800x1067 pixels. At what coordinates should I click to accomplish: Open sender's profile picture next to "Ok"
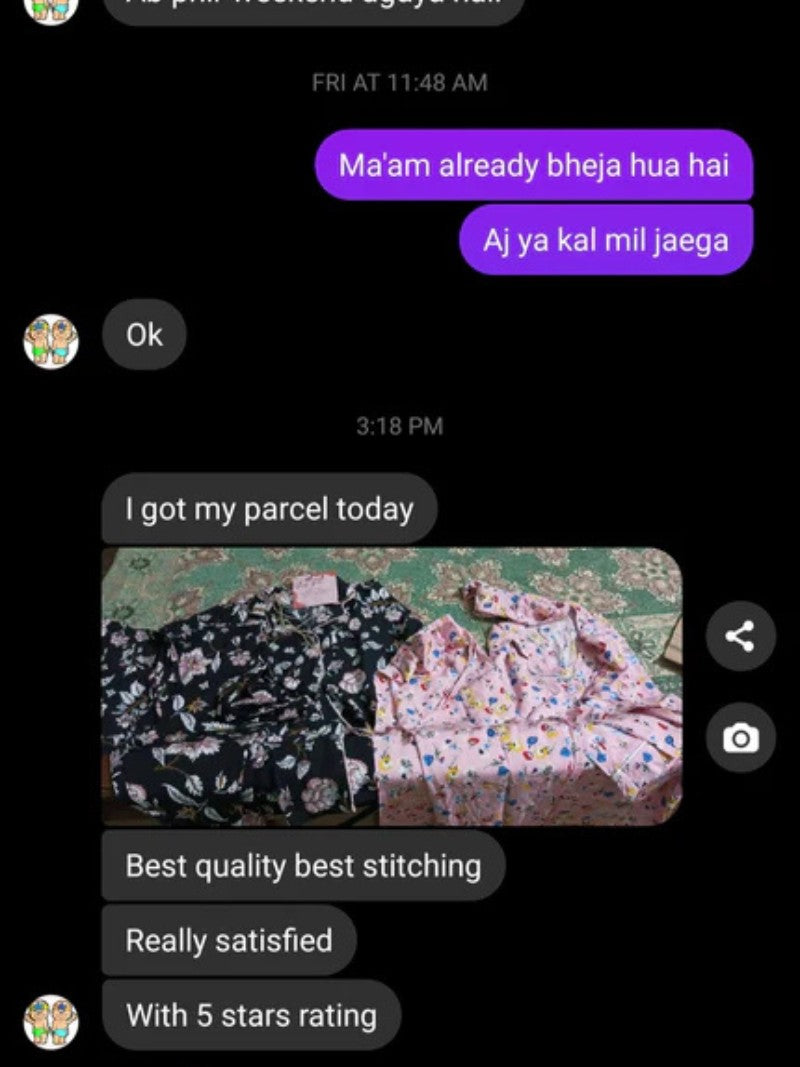51,340
